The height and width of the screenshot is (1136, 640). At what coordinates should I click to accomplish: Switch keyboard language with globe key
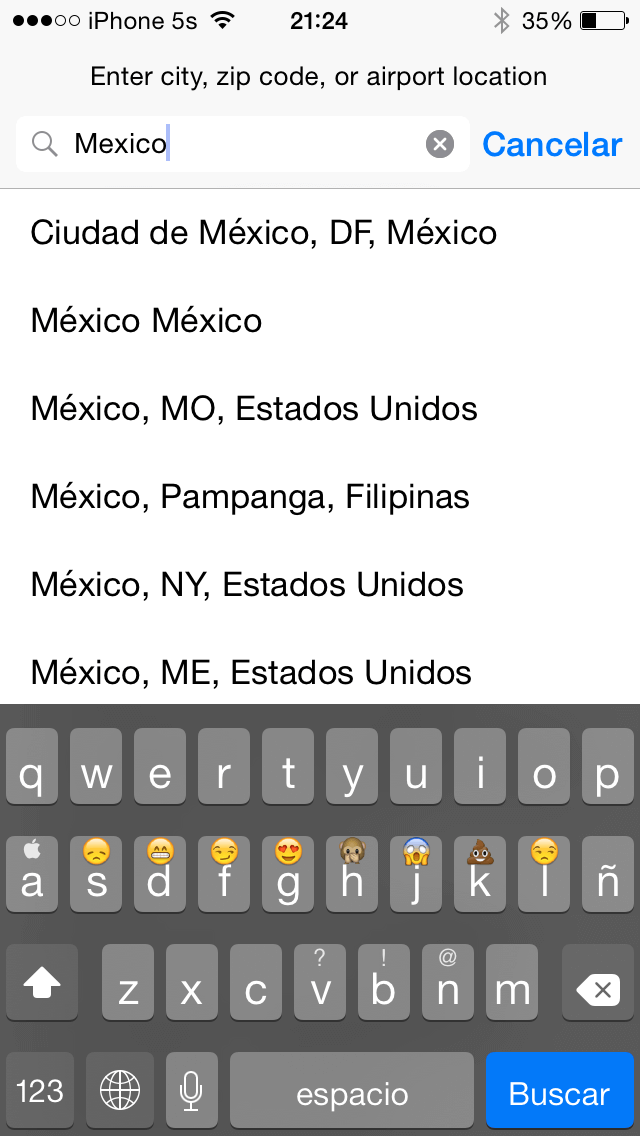120,1092
